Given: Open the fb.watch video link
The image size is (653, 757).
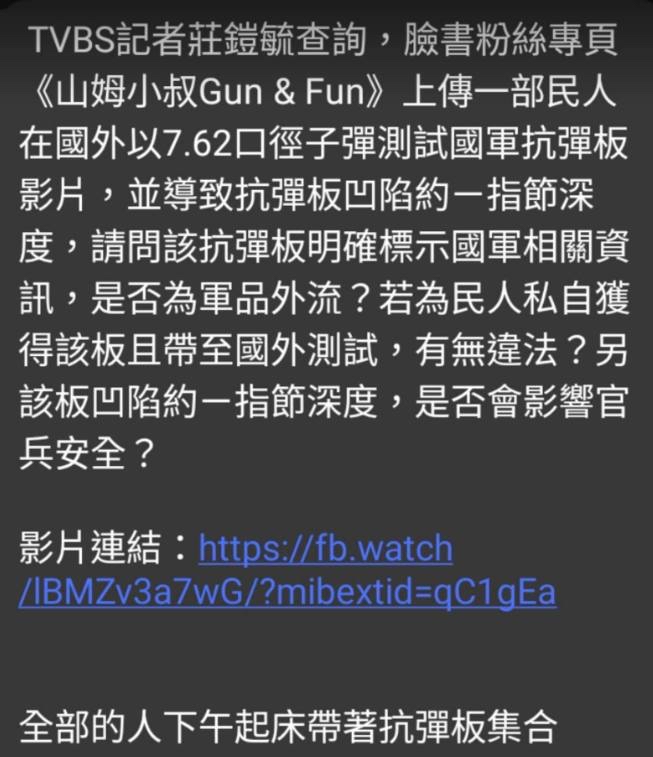Looking at the screenshot, I should point(325,549).
